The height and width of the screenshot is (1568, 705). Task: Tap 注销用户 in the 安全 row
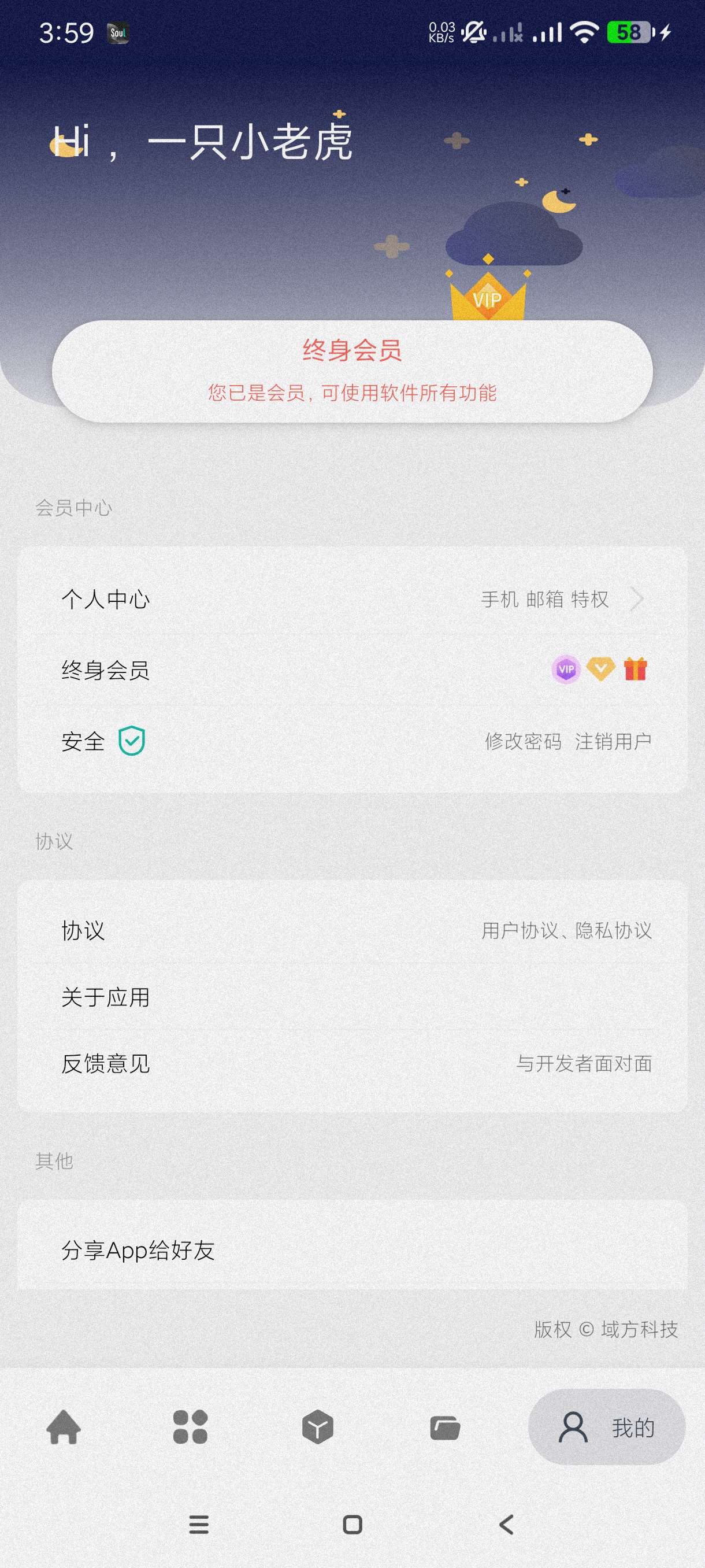pyautogui.click(x=613, y=741)
